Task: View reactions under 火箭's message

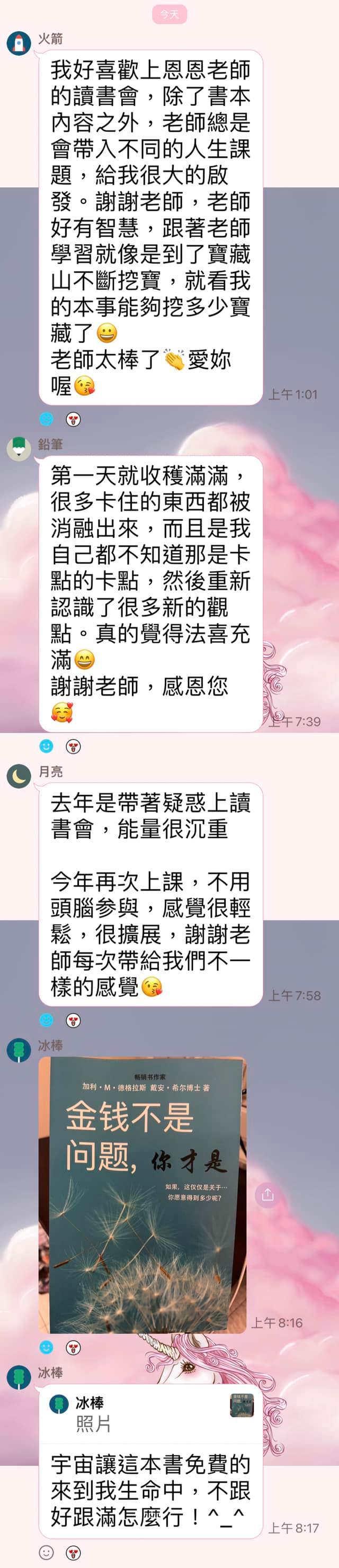Action: (x=60, y=419)
